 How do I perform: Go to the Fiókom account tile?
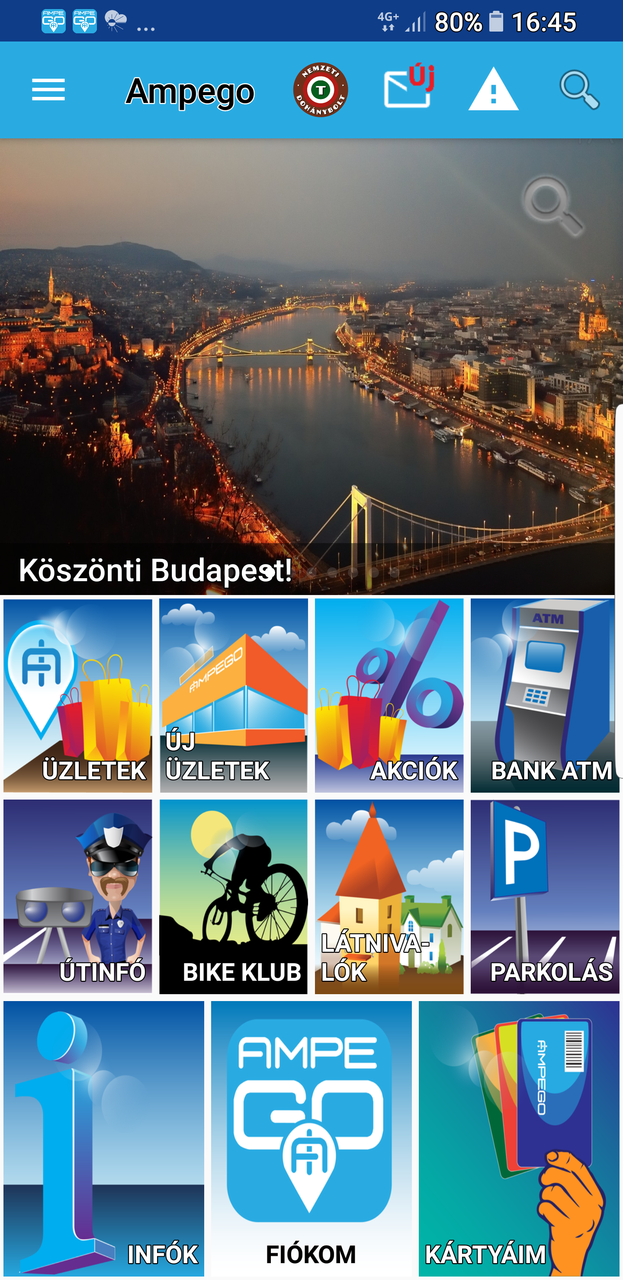coord(311,1138)
